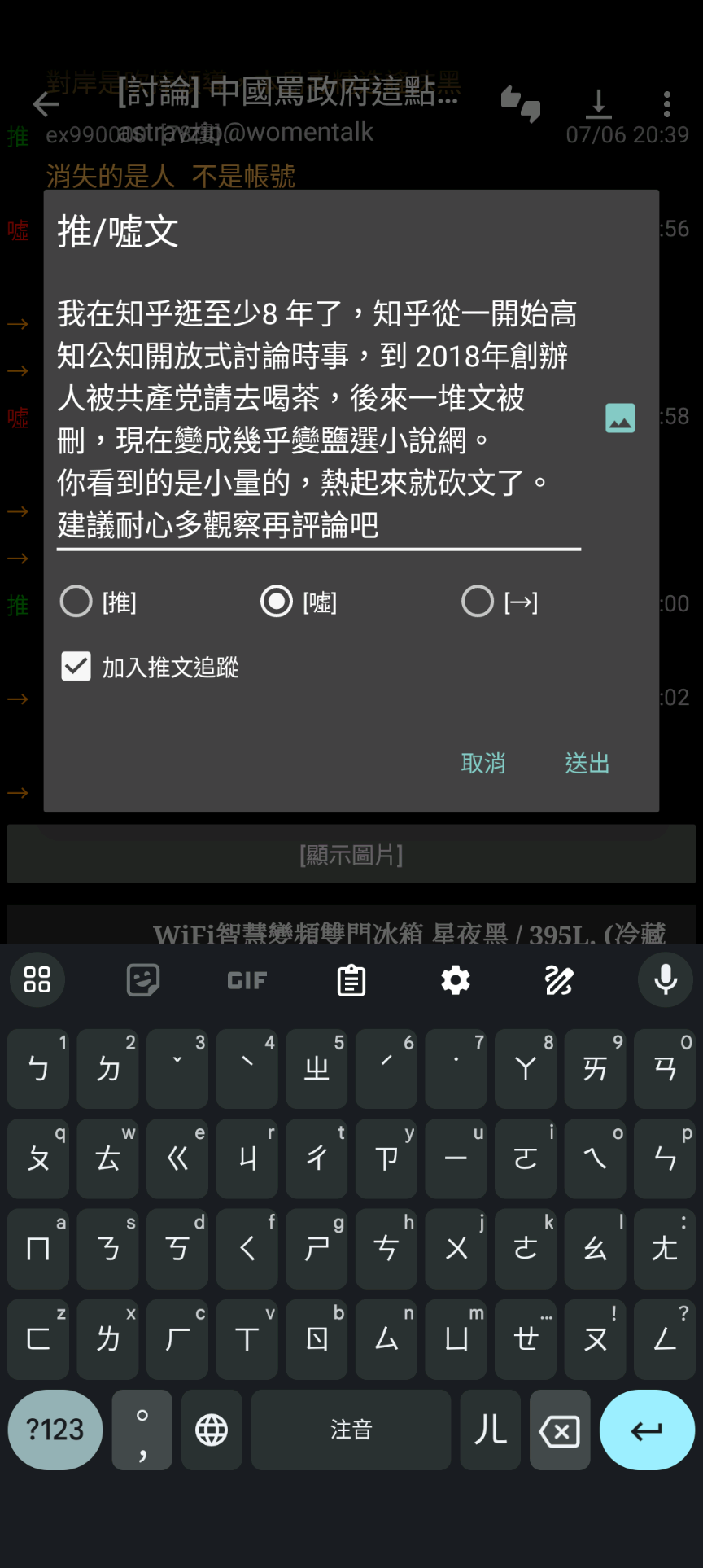Submit the comment with 送出
This screenshot has width=703, height=1568.
(x=587, y=764)
